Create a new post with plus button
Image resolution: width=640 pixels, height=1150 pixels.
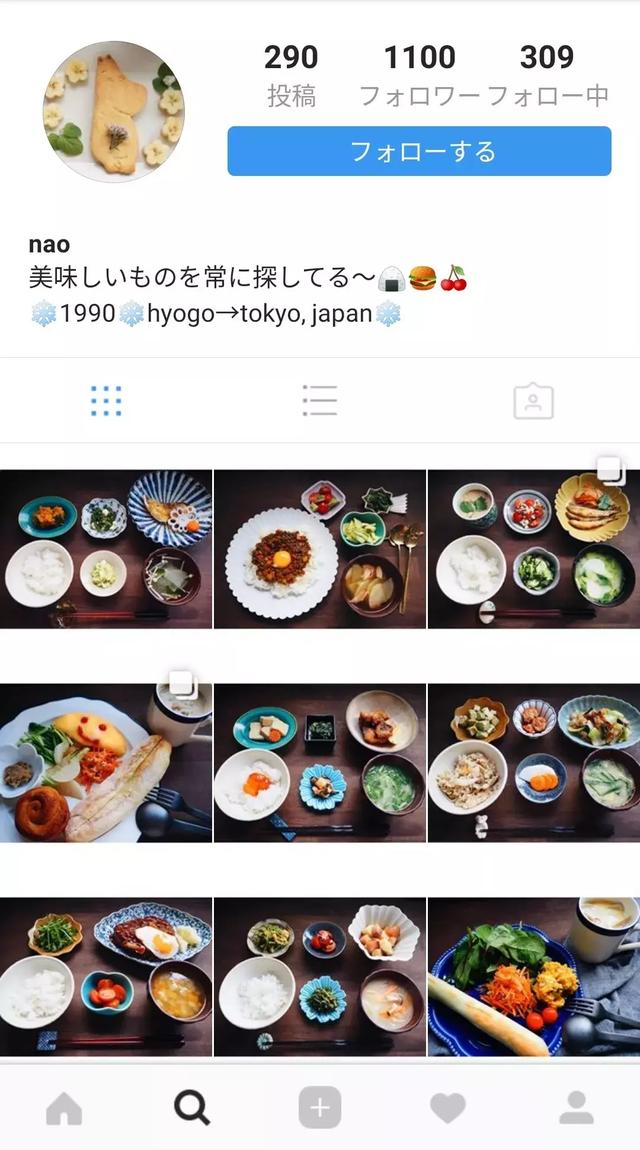click(320, 1108)
